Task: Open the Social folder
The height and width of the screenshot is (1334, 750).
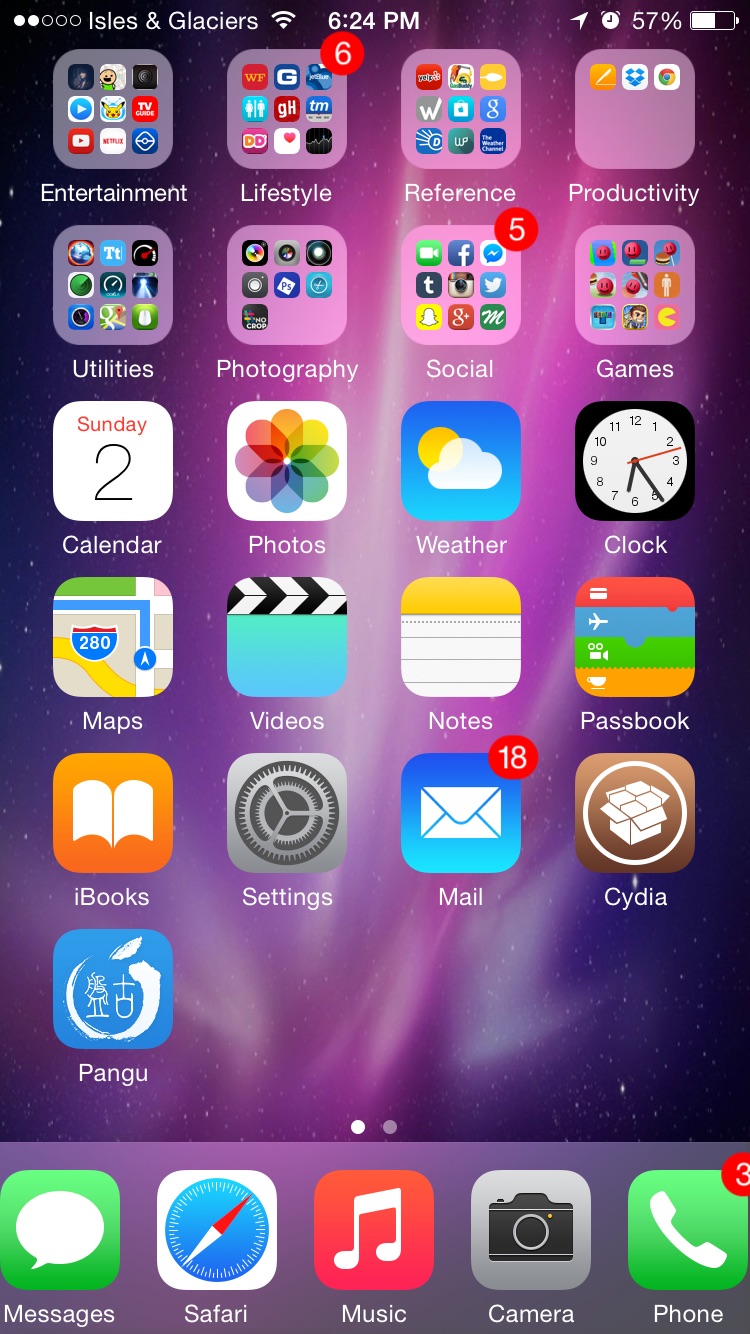Action: click(x=461, y=285)
